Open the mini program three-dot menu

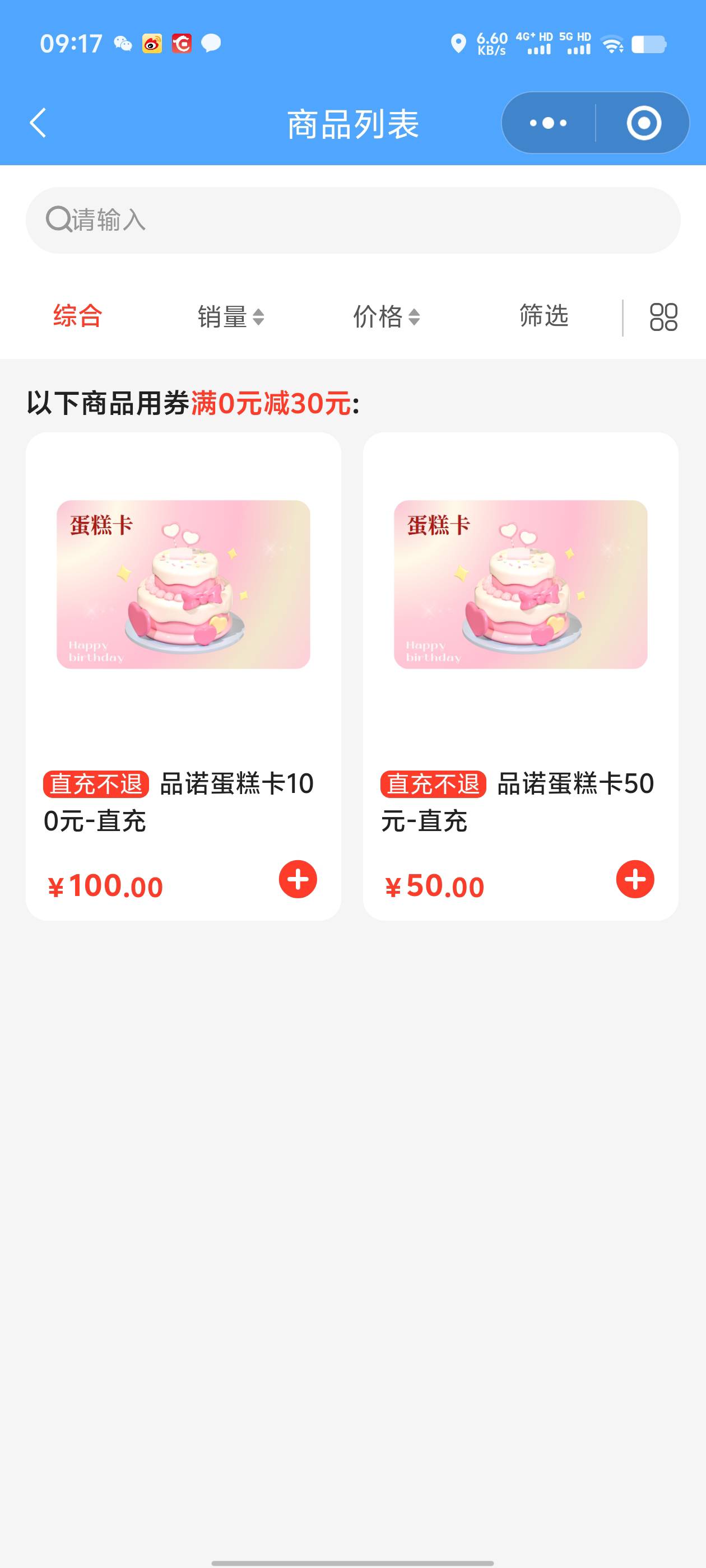(x=548, y=123)
